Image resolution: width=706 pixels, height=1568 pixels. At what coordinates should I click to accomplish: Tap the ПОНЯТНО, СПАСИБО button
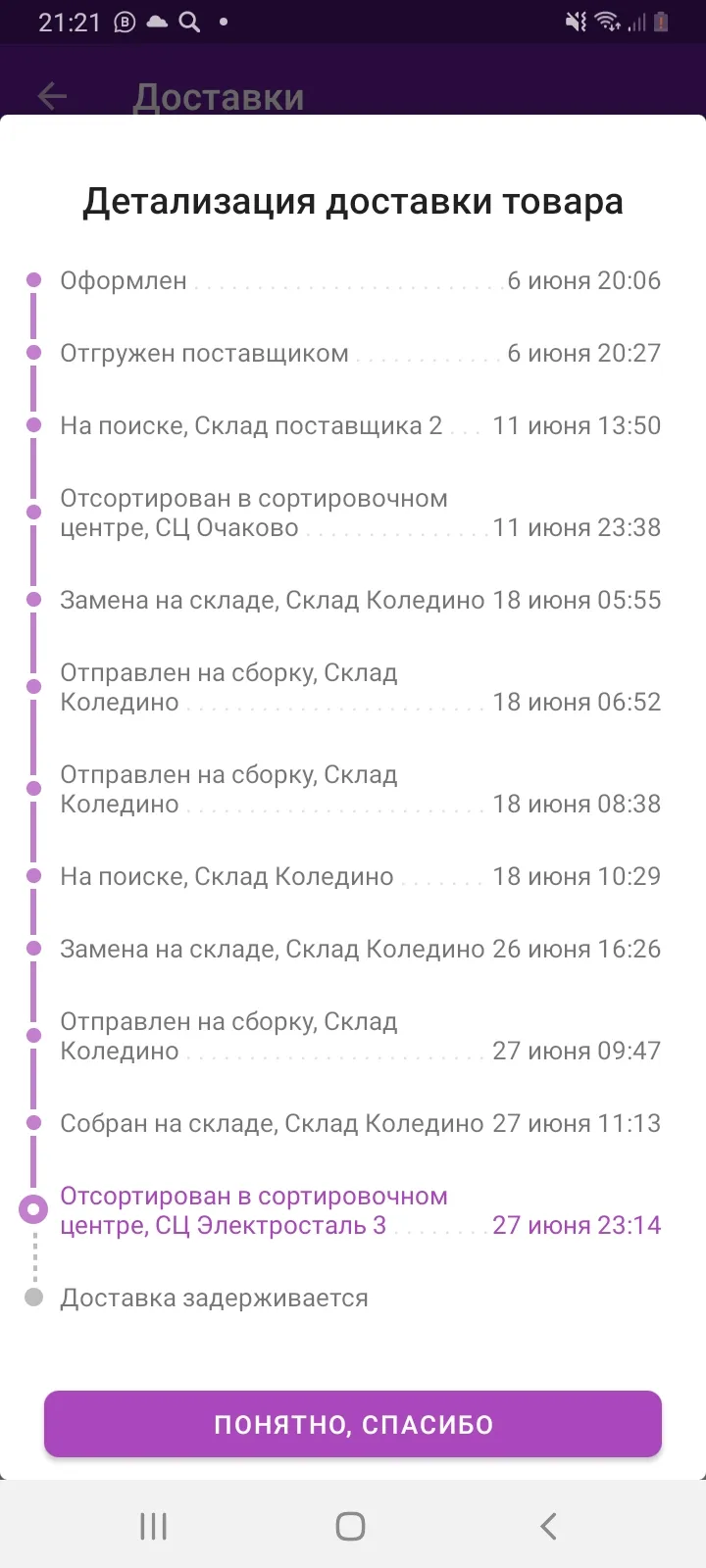(353, 1423)
